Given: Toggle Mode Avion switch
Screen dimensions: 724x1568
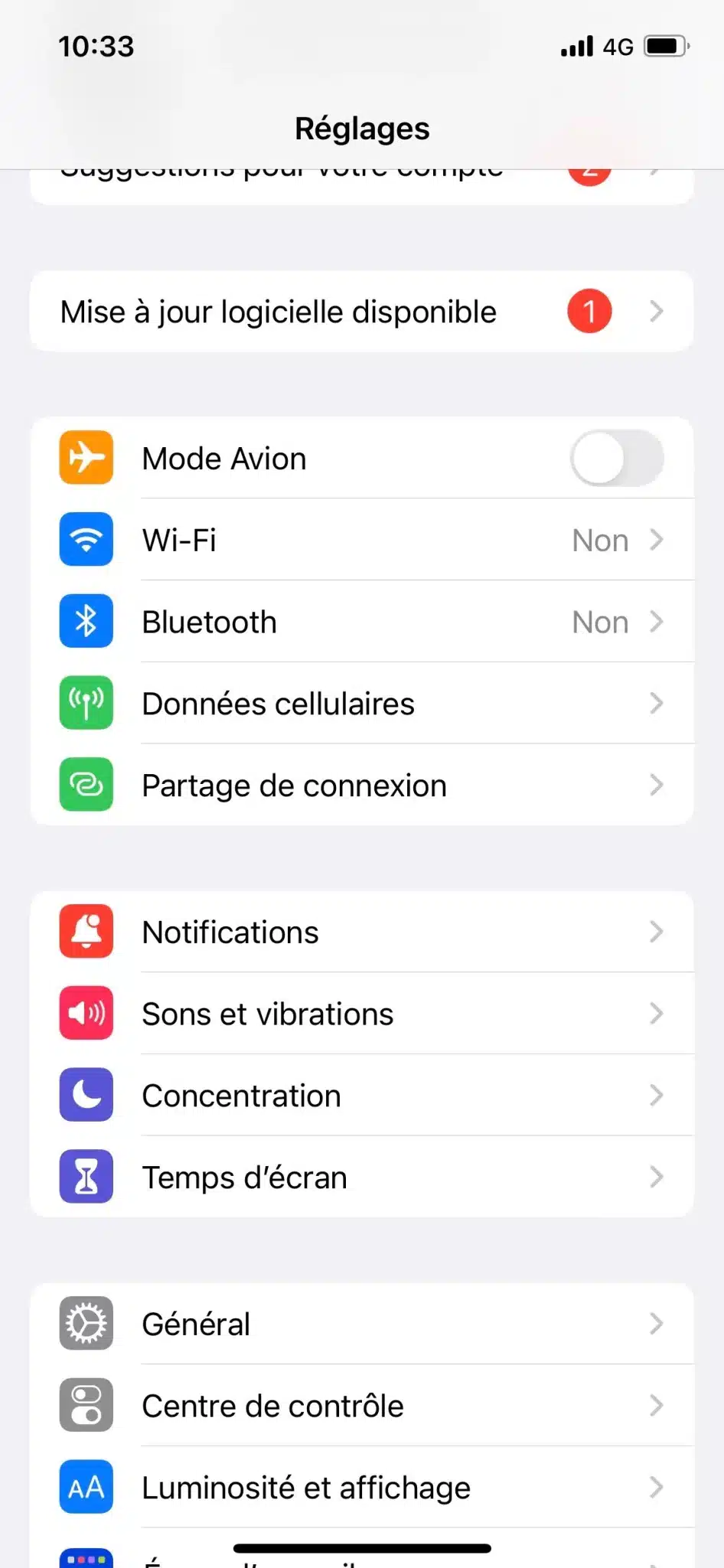Looking at the screenshot, I should [615, 459].
